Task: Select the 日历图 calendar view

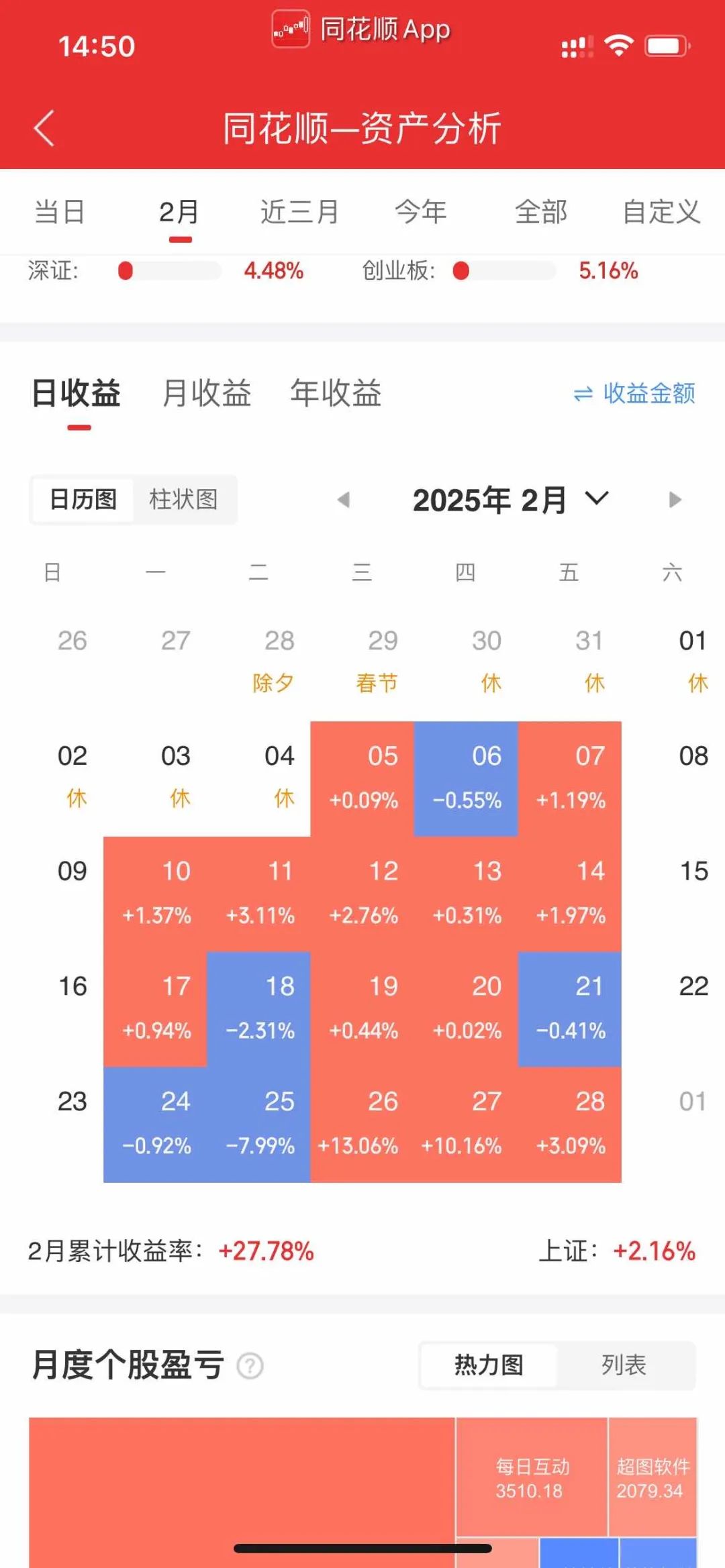Action: click(x=83, y=499)
